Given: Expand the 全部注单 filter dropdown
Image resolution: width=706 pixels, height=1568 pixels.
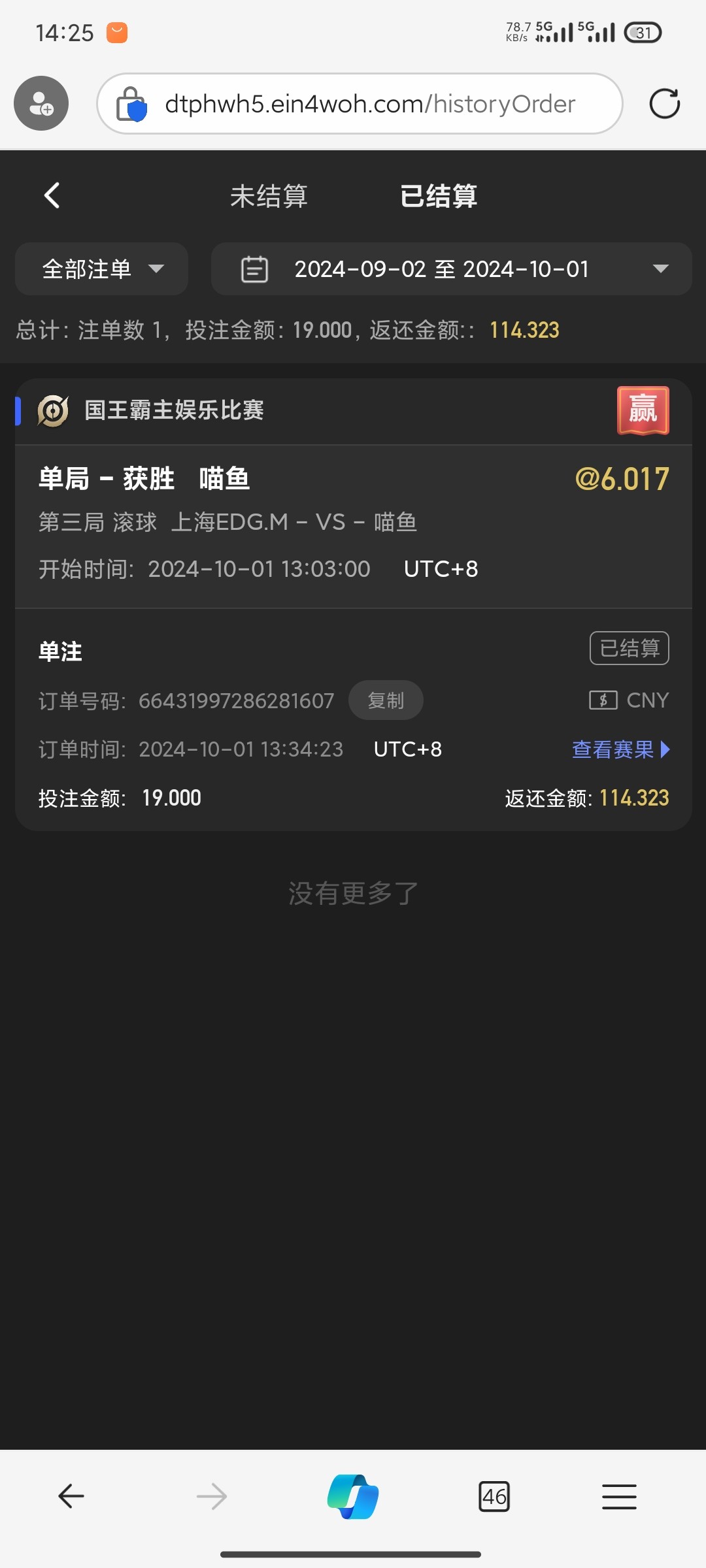Looking at the screenshot, I should [x=102, y=269].
